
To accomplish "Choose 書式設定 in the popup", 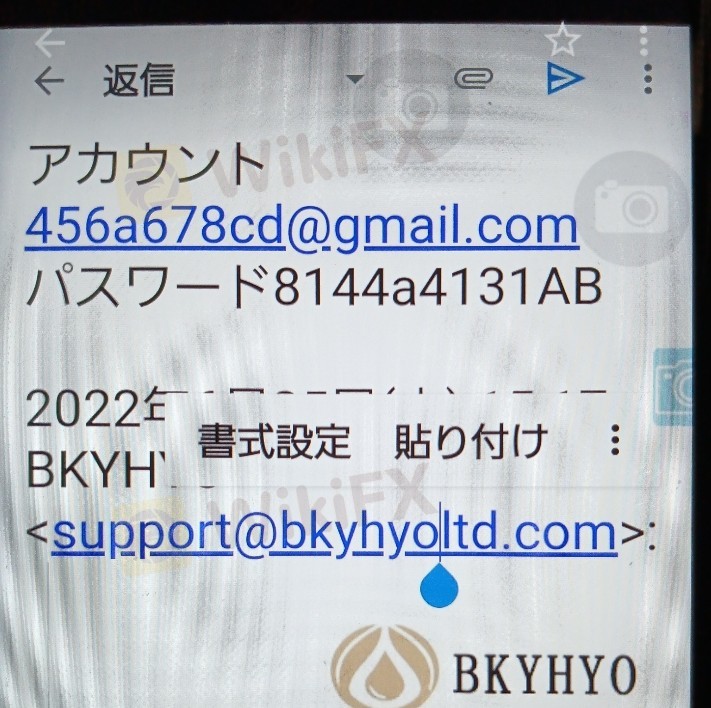I will point(275,441).
